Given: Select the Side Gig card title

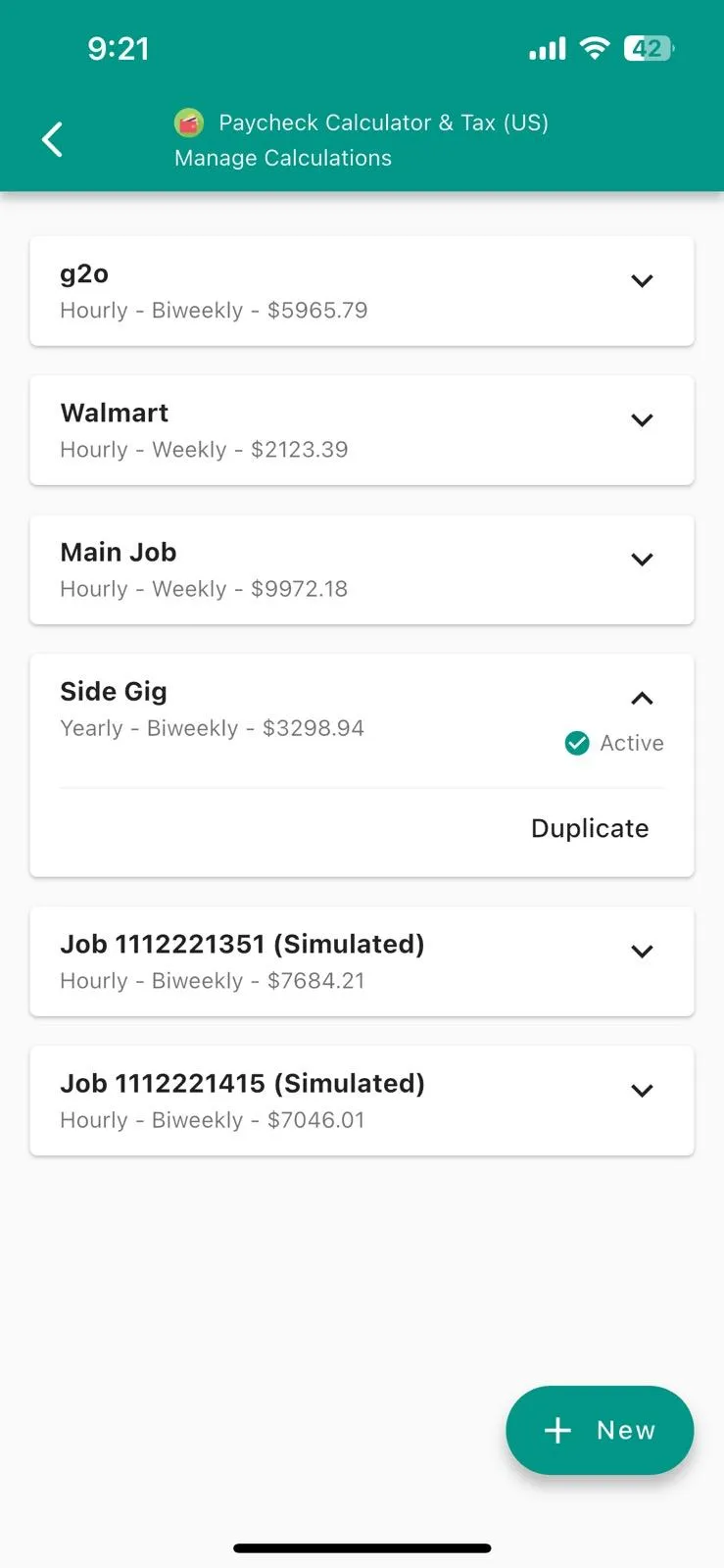Looking at the screenshot, I should click(x=113, y=691).
